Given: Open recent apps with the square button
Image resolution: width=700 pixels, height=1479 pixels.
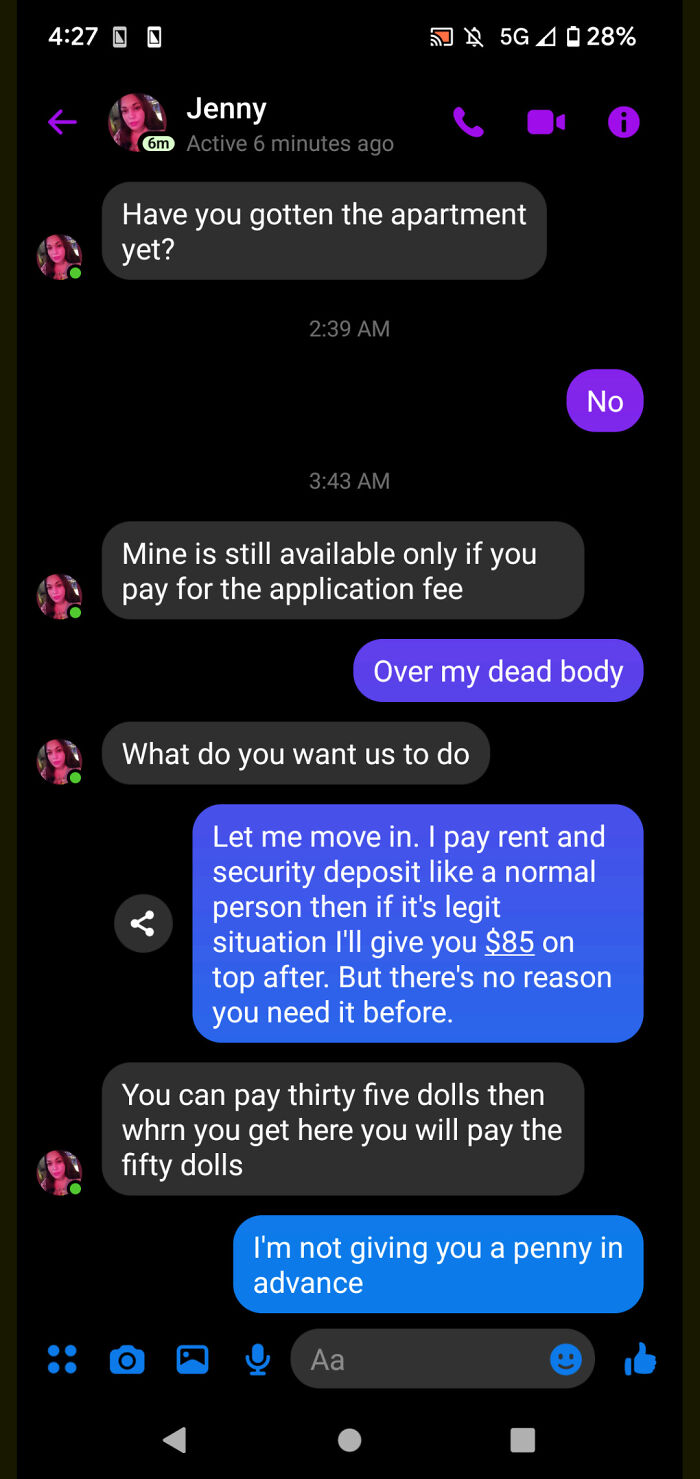Looking at the screenshot, I should tap(523, 1439).
